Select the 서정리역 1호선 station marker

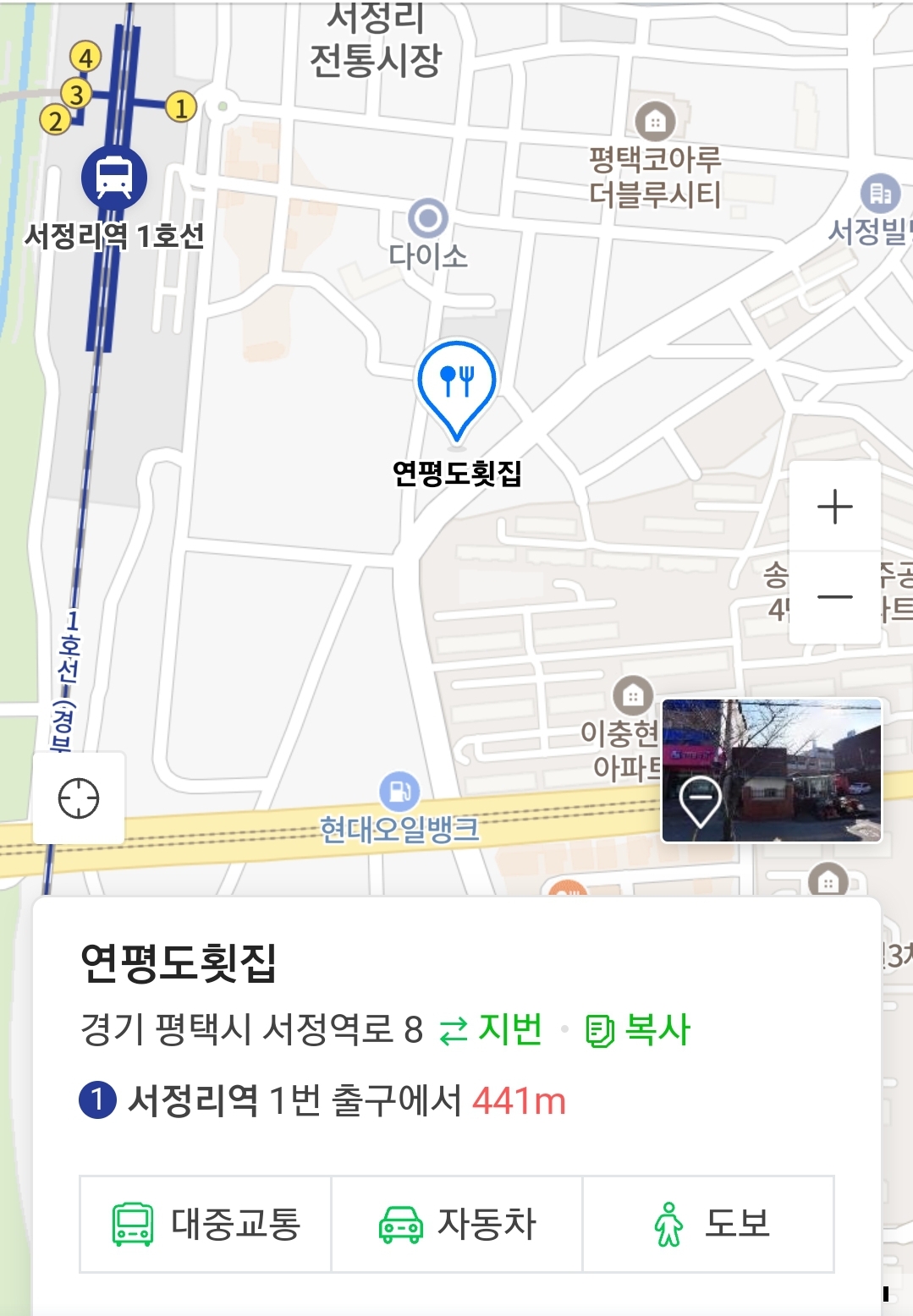[x=114, y=178]
